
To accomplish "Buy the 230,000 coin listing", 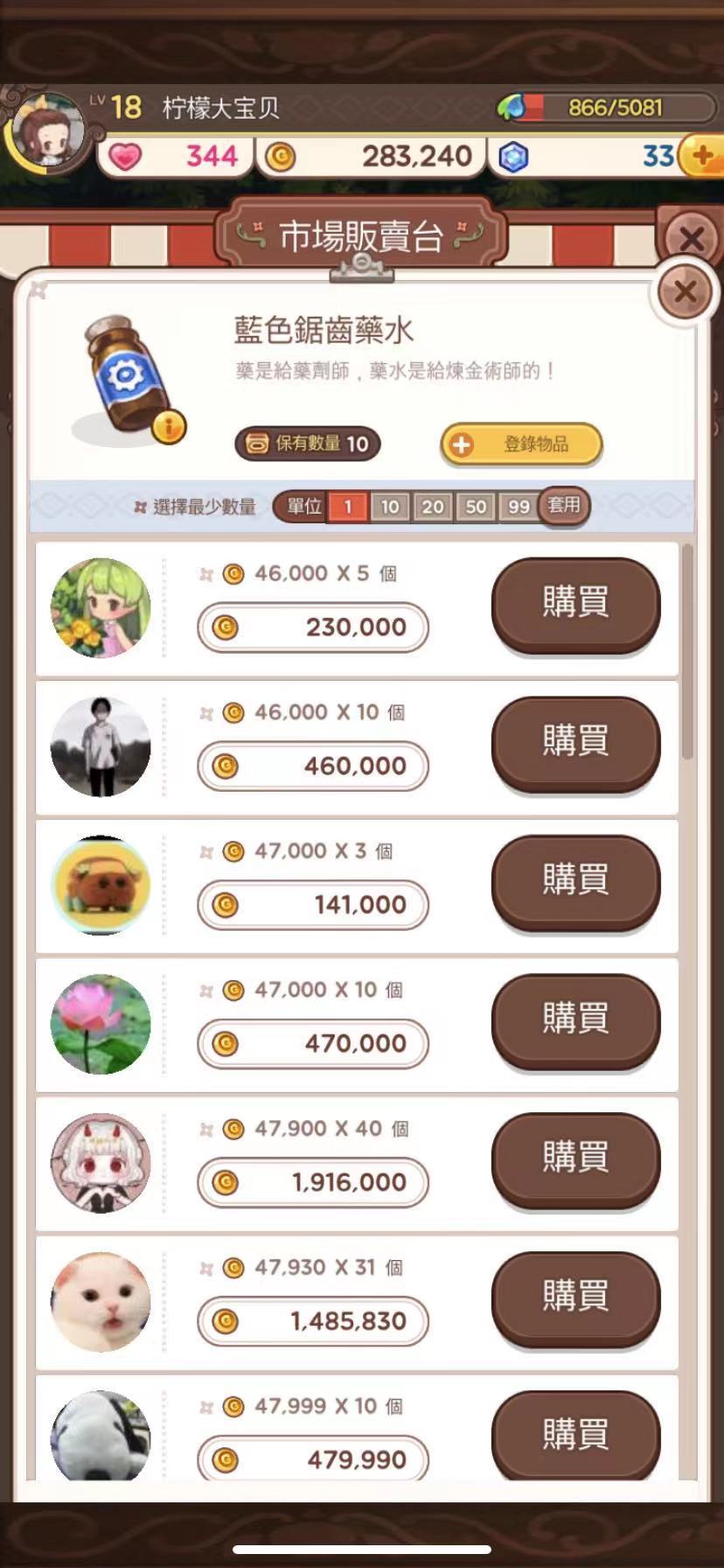I will [575, 603].
